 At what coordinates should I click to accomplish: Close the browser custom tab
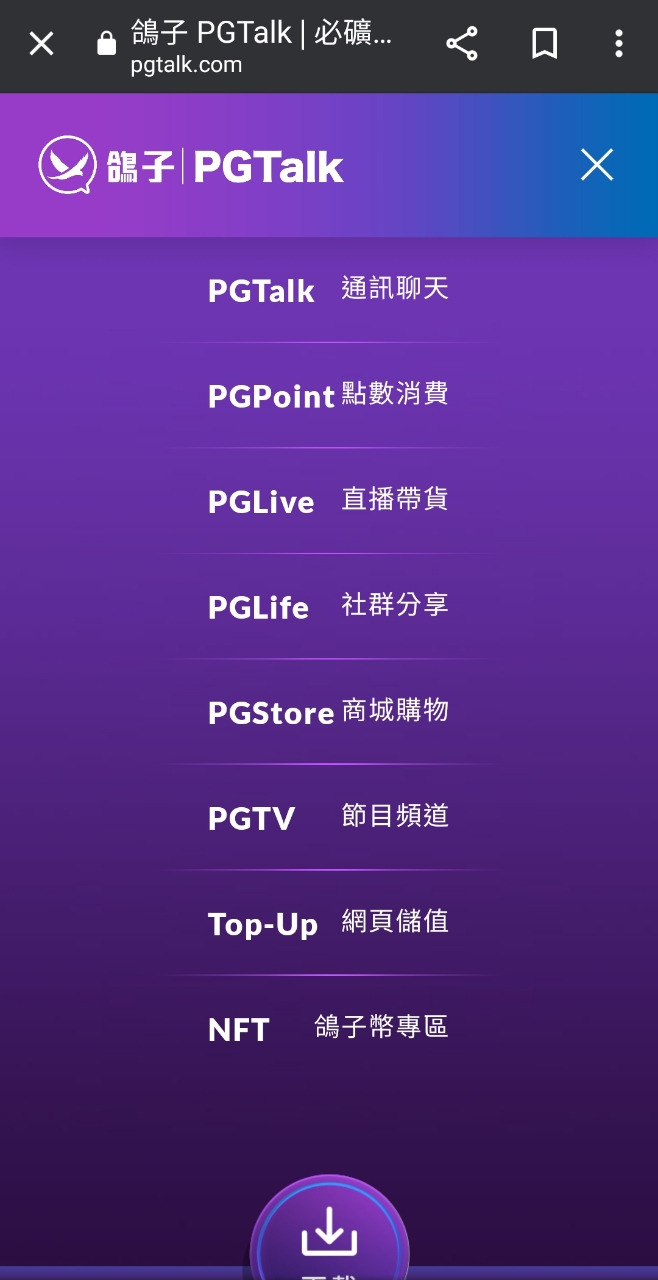coord(41,44)
